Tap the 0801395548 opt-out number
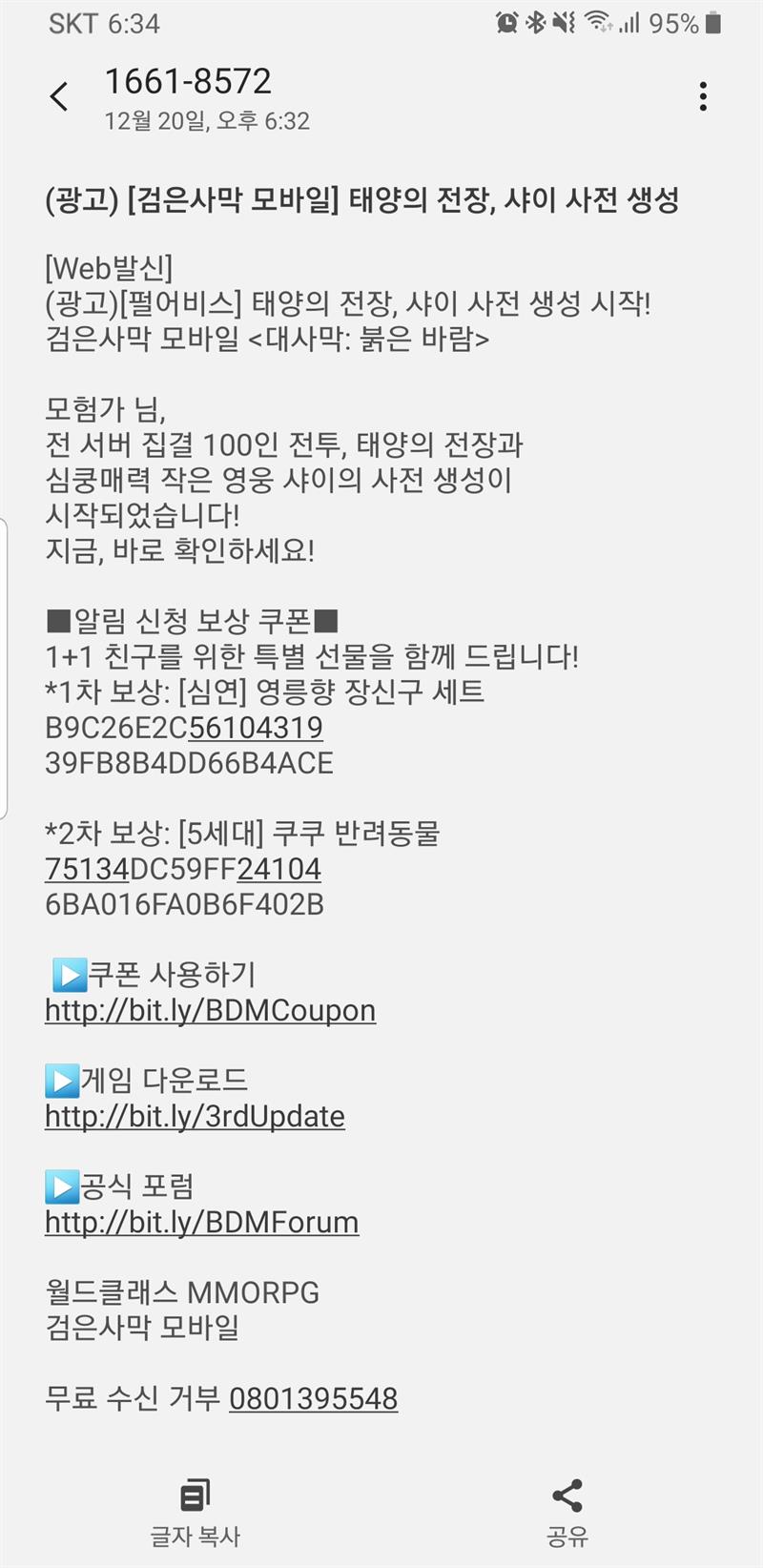Screen dimensions: 763x1568 (313, 1398)
